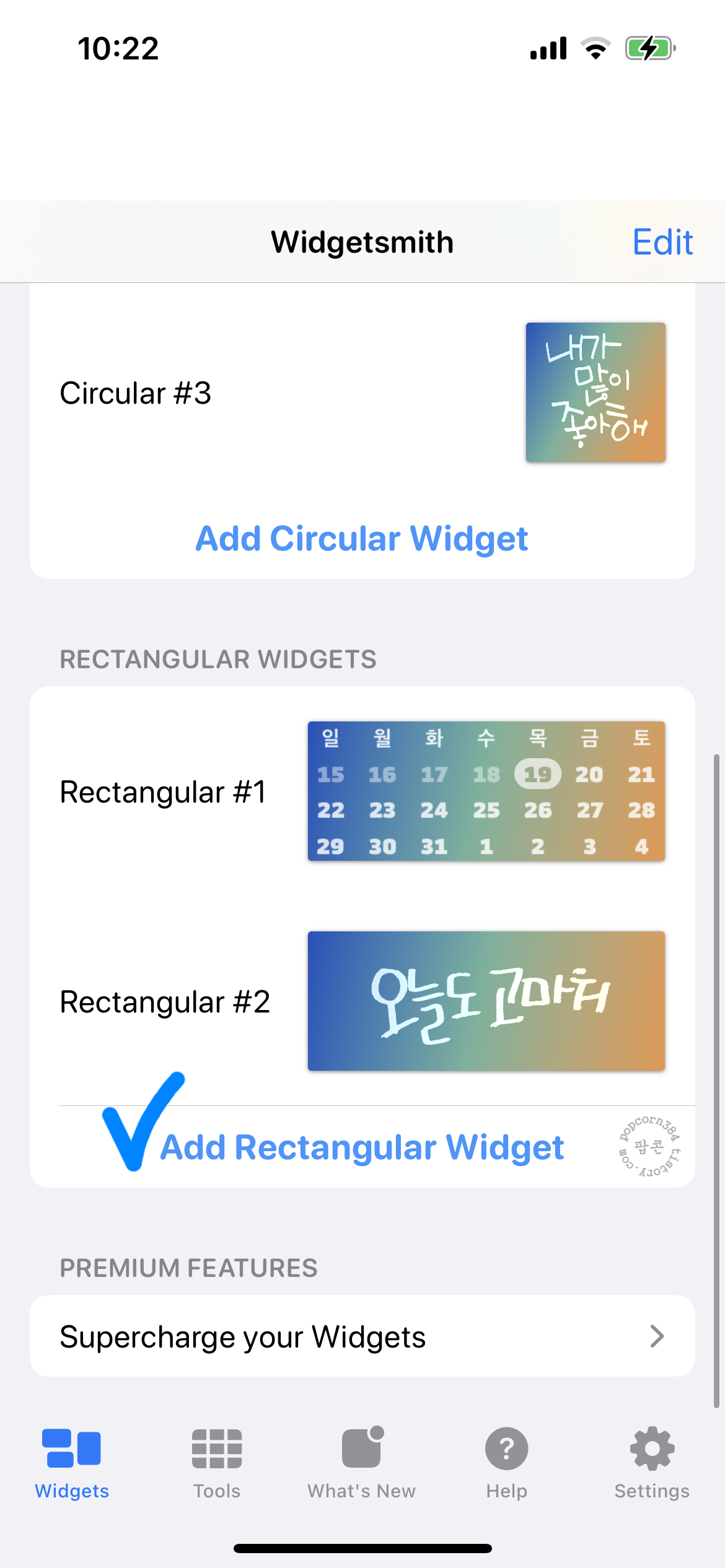Open the Rectangular #2 widget
Screen dimensions: 725x1568
[x=362, y=1001]
